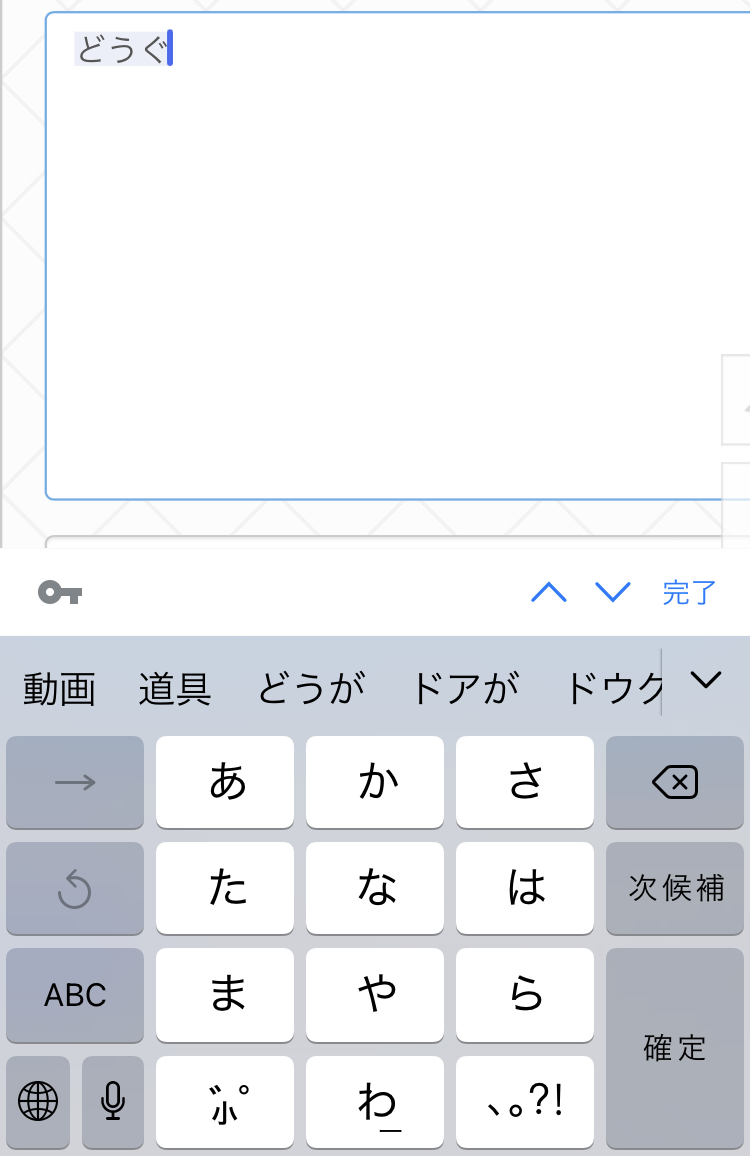Tap 完了 to dismiss the keyboard

tap(690, 593)
